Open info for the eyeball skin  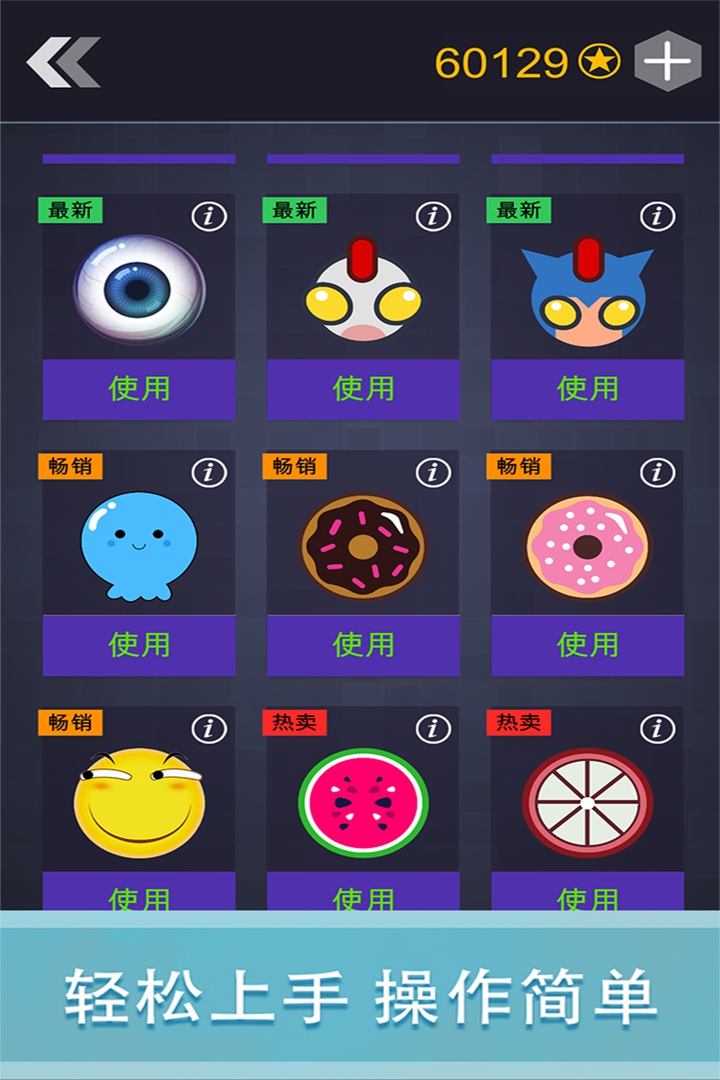tap(209, 216)
